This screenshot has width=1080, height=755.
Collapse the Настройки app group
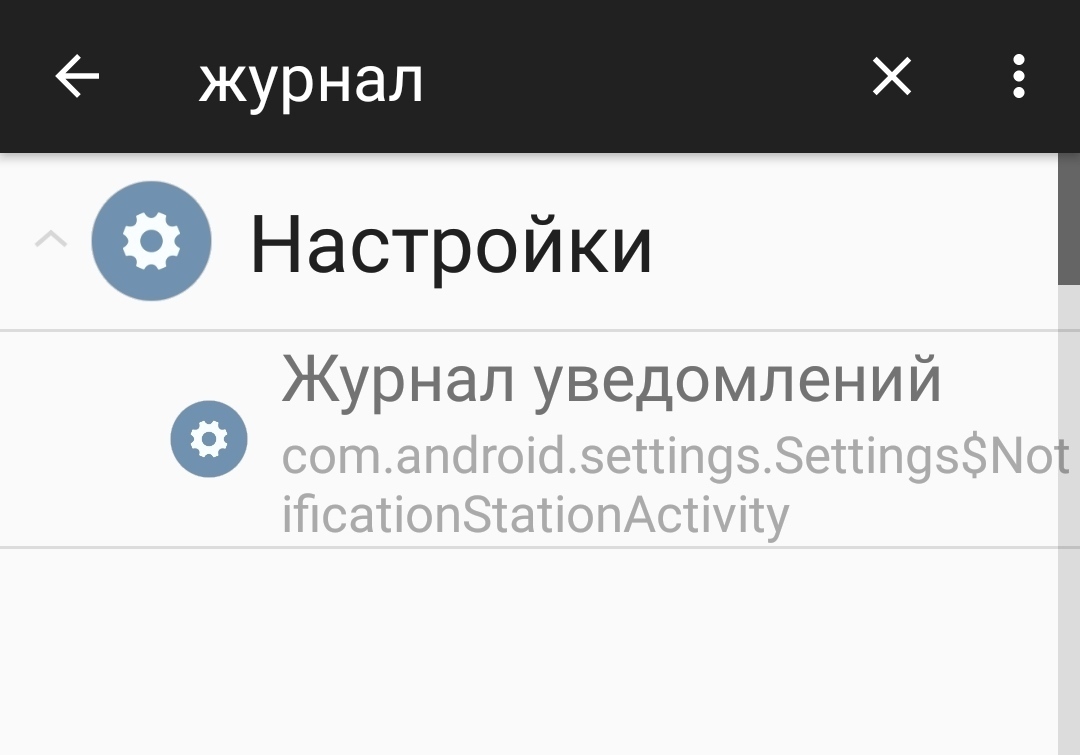coord(51,240)
